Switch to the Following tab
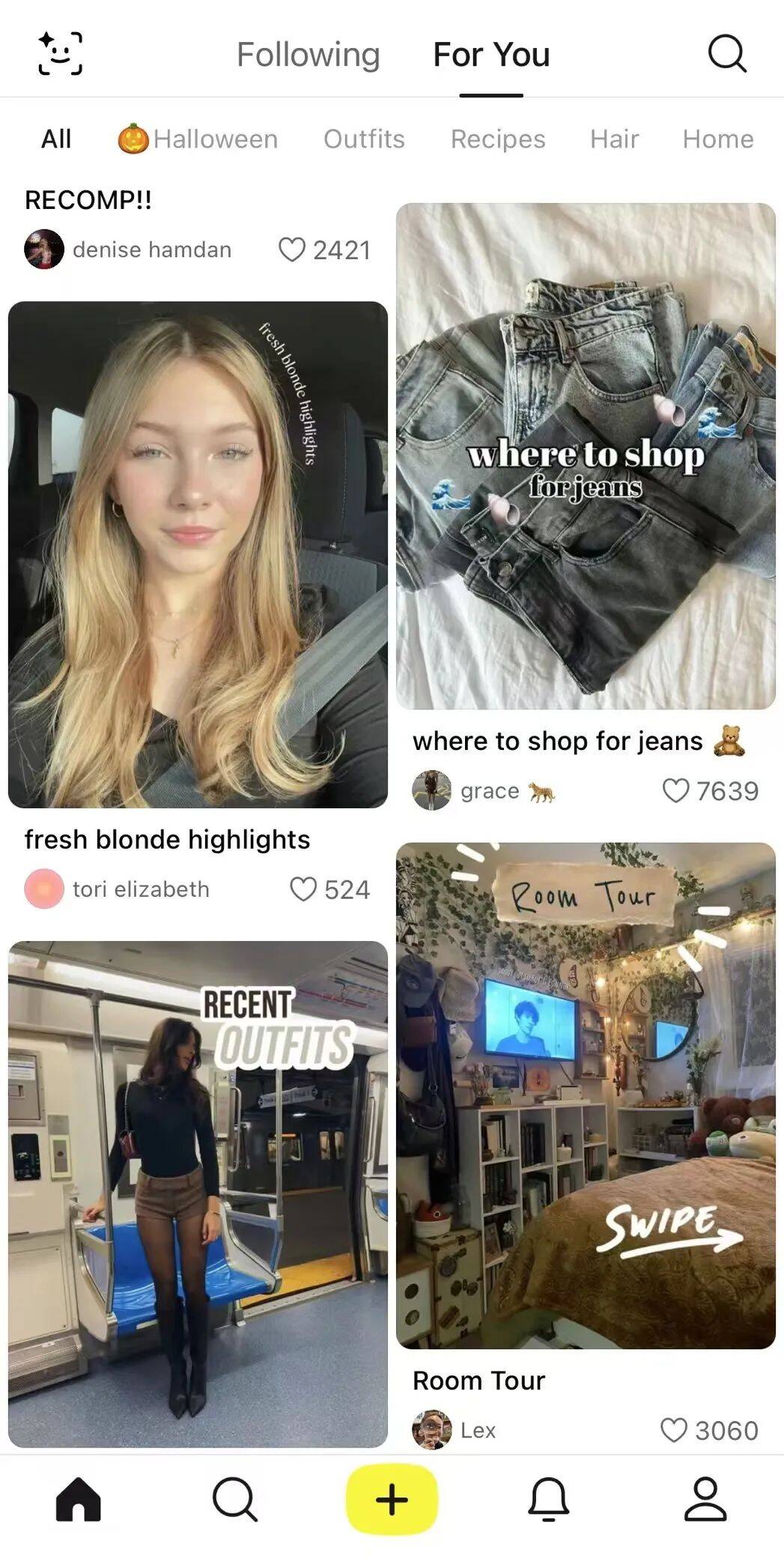Screen dimensions: 784x1556 (308, 55)
